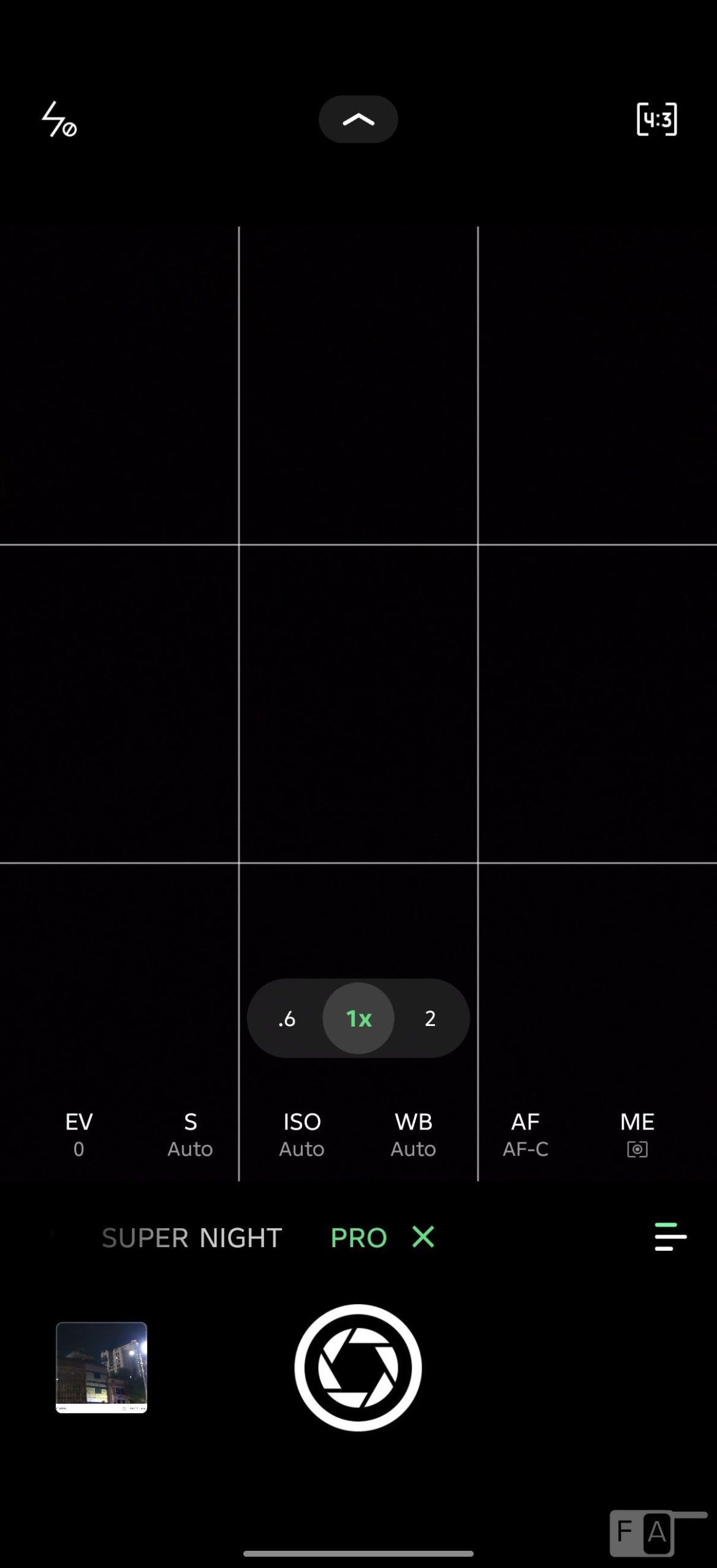Change AF-C autofocus mode
The width and height of the screenshot is (717, 1568).
point(525,1134)
